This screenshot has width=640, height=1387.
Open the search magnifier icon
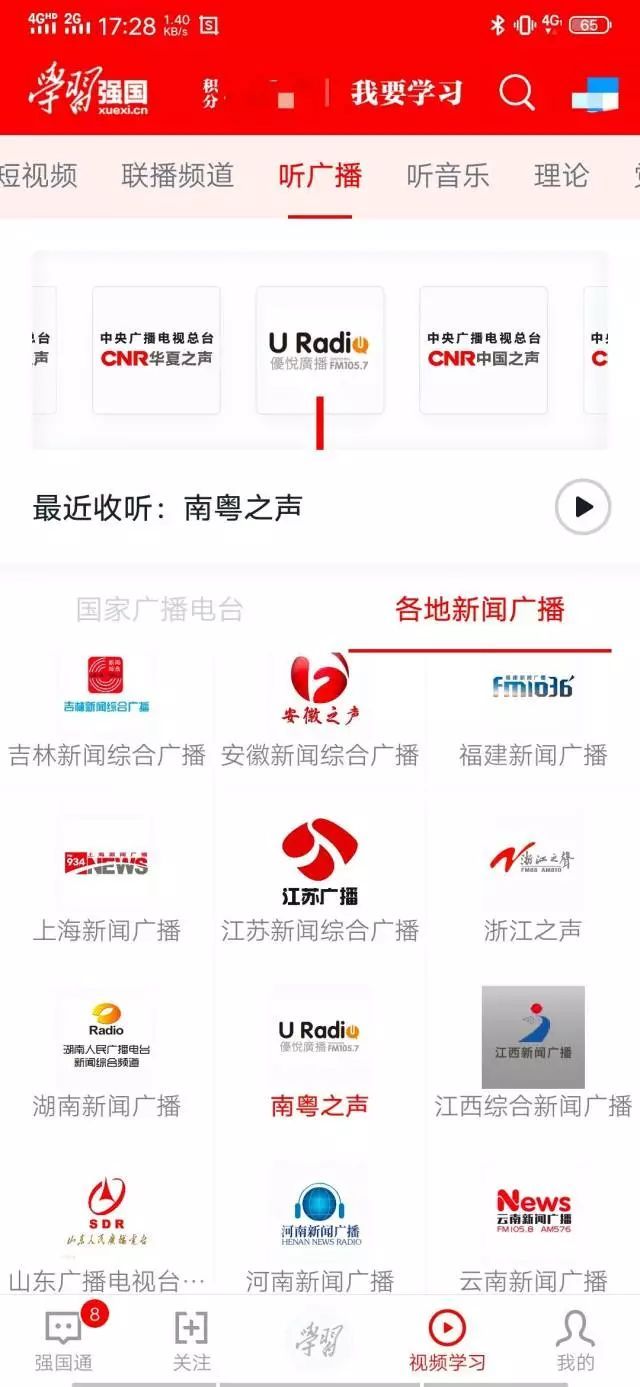517,93
